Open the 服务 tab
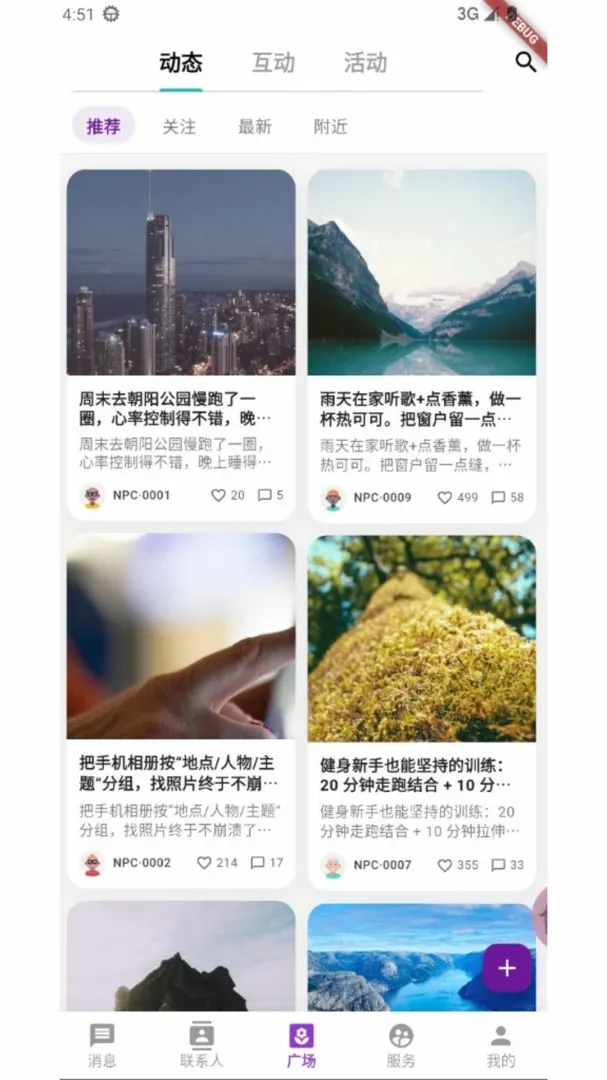The image size is (607, 1080). (401, 1045)
